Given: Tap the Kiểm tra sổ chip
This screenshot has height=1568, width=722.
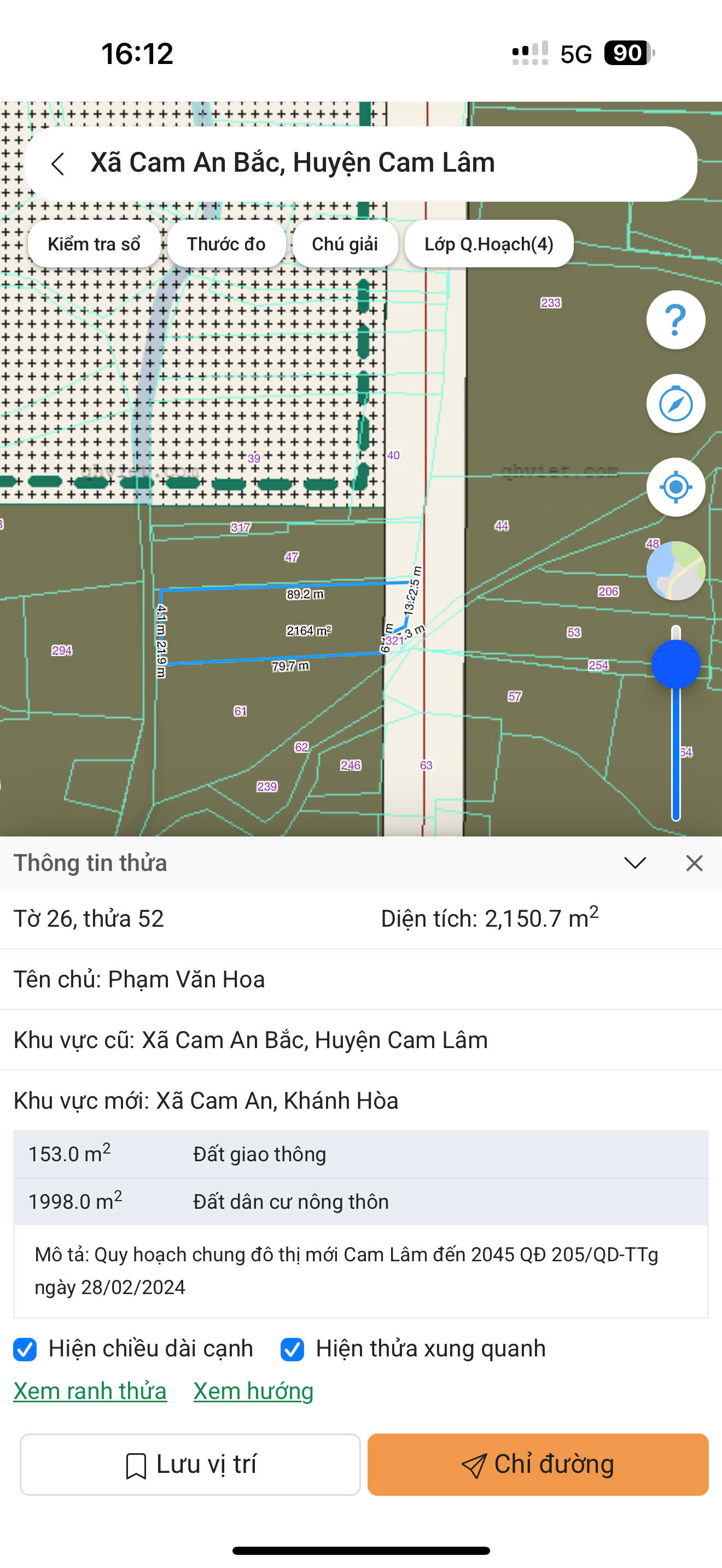Looking at the screenshot, I should click(x=95, y=244).
